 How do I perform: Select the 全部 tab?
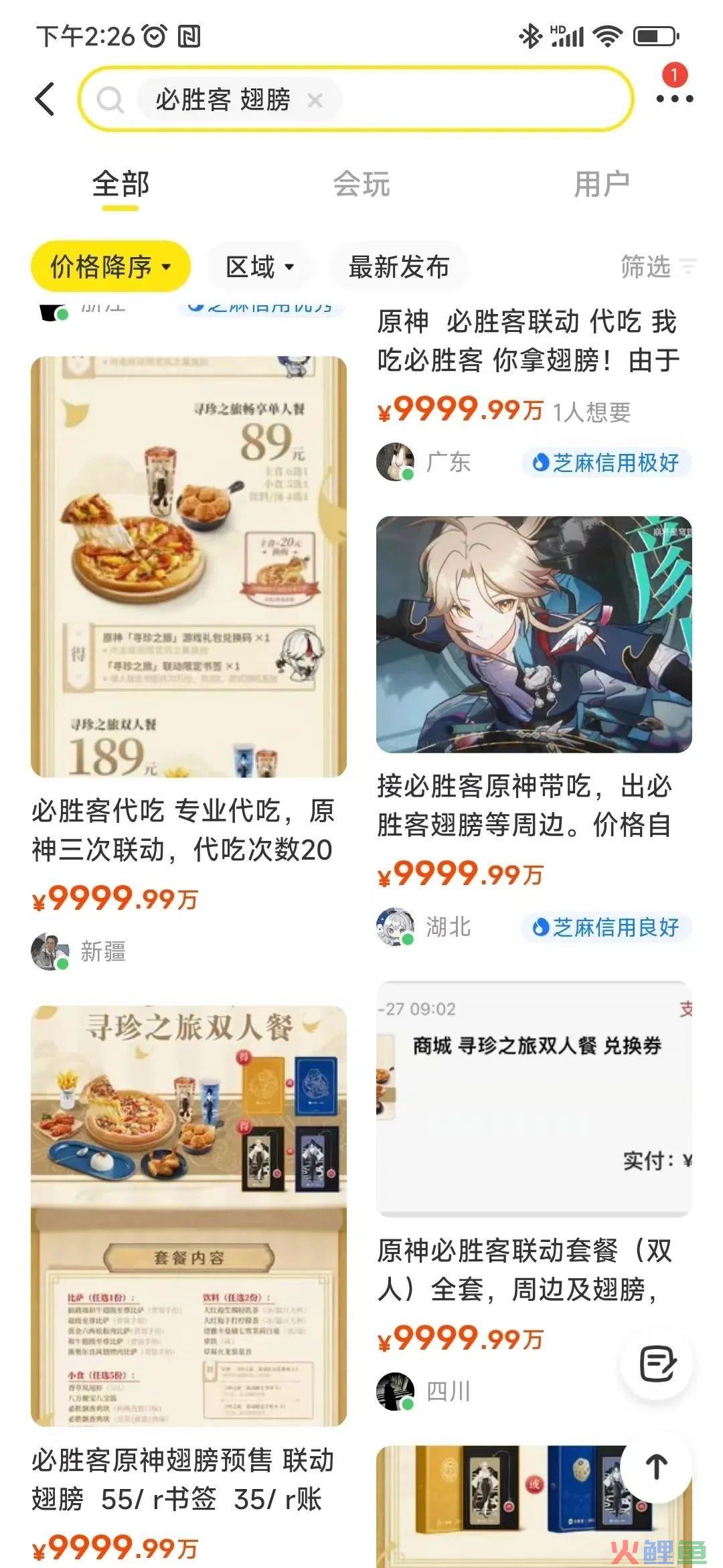[x=120, y=184]
